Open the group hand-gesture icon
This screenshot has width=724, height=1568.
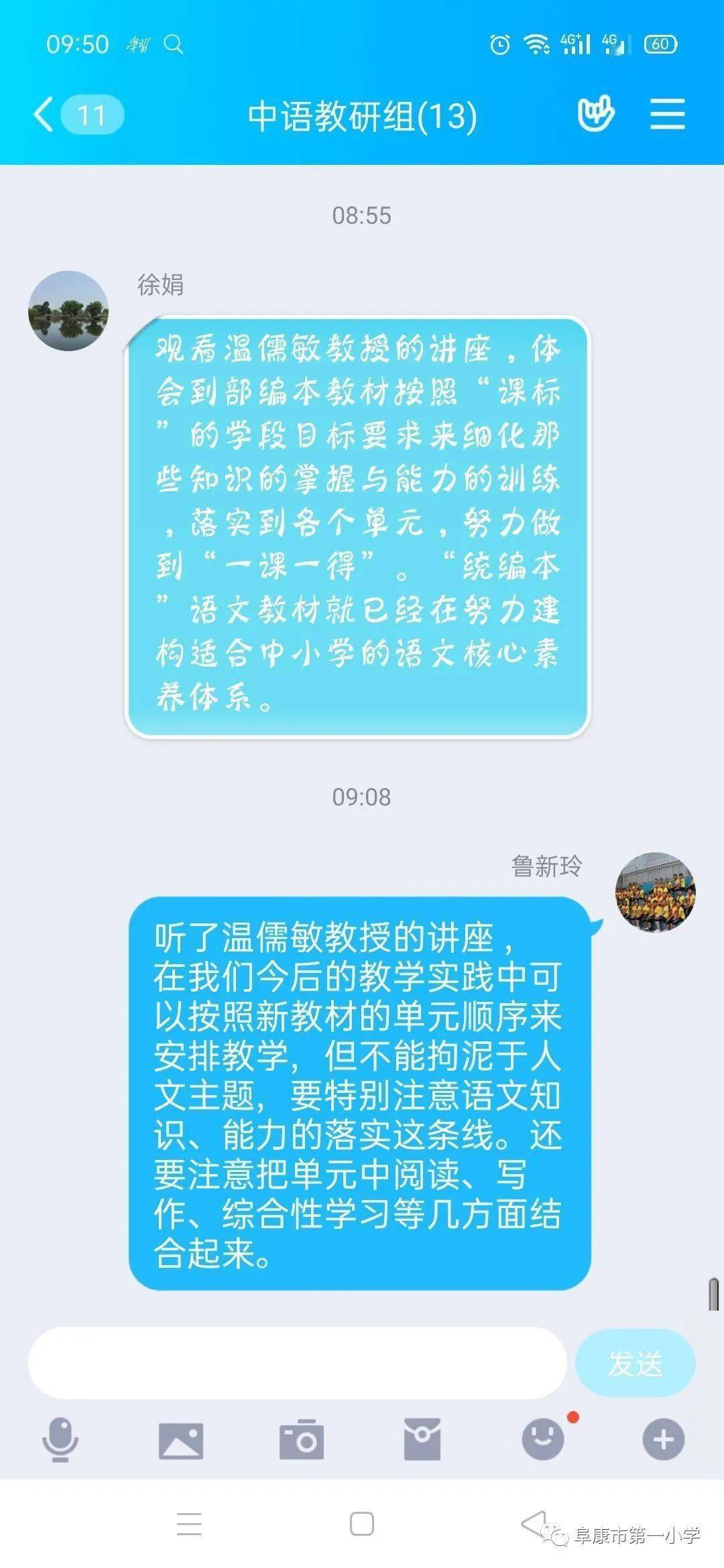[x=595, y=115]
